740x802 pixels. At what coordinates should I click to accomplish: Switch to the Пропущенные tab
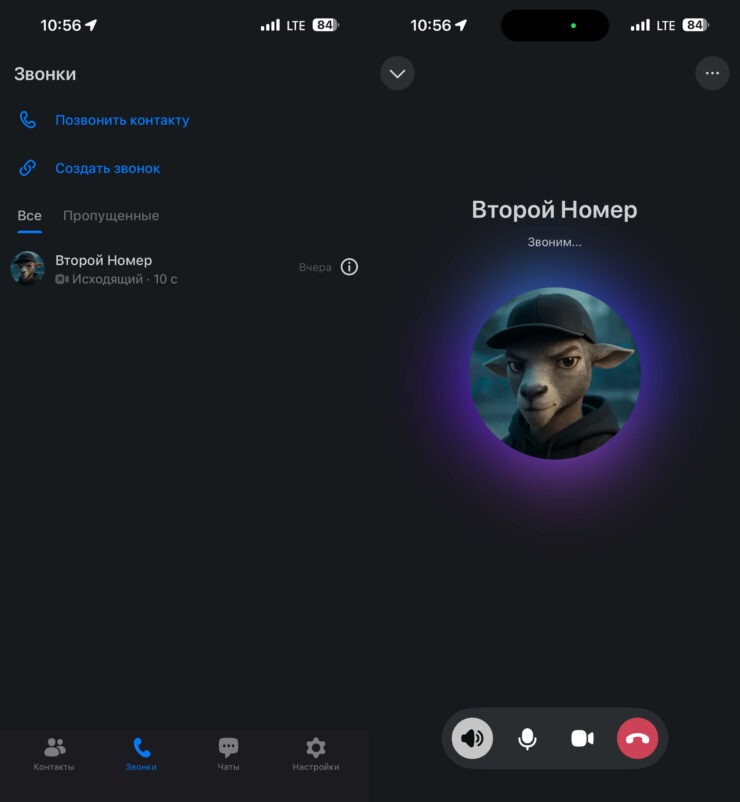coord(111,215)
